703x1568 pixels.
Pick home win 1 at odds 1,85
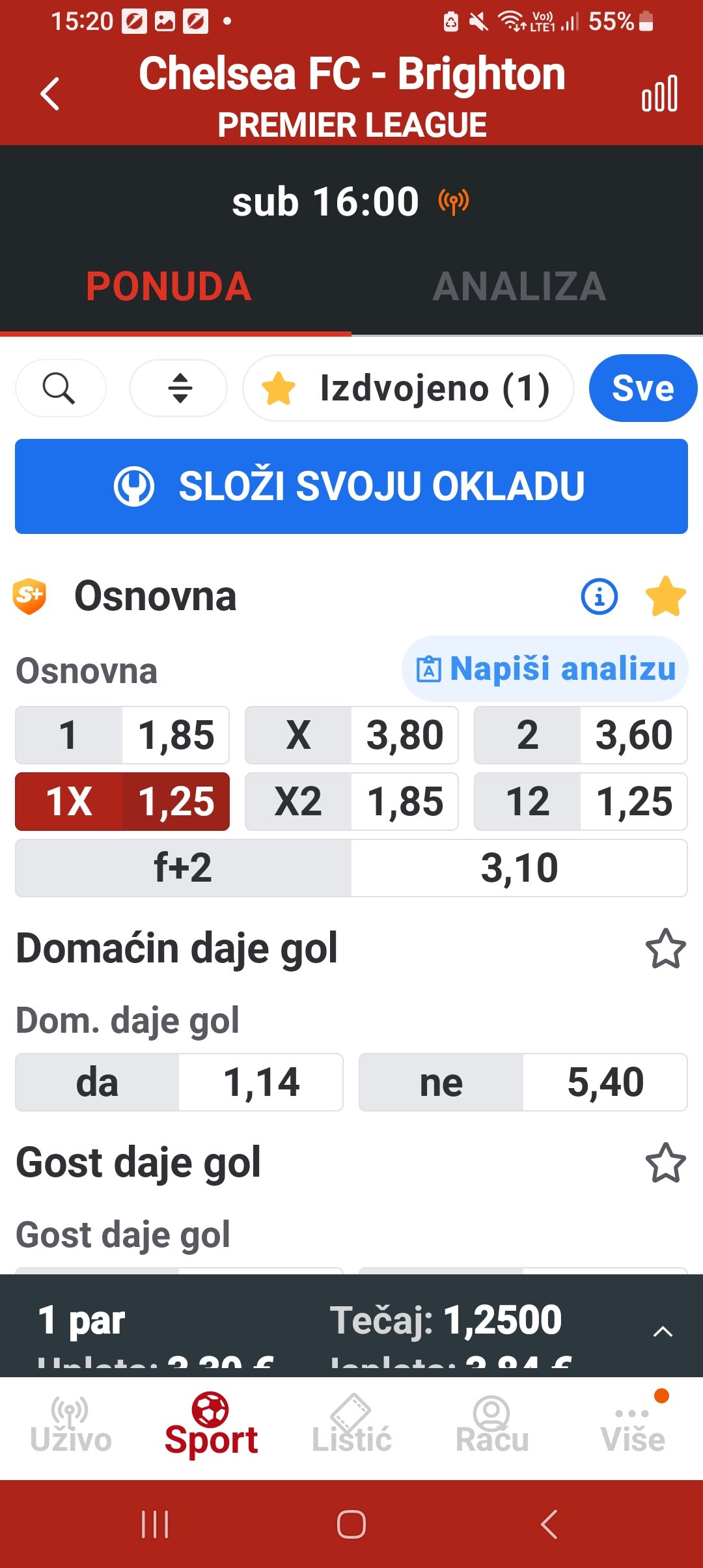click(x=122, y=735)
